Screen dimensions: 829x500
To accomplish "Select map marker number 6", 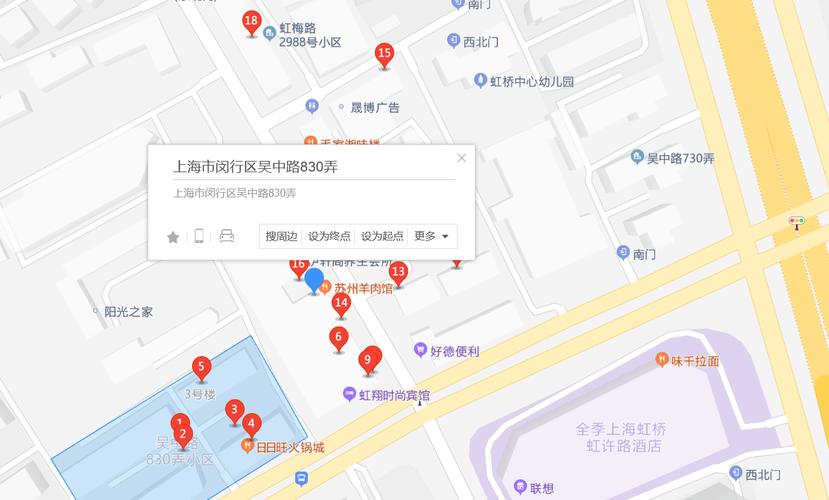I will coord(339,339).
